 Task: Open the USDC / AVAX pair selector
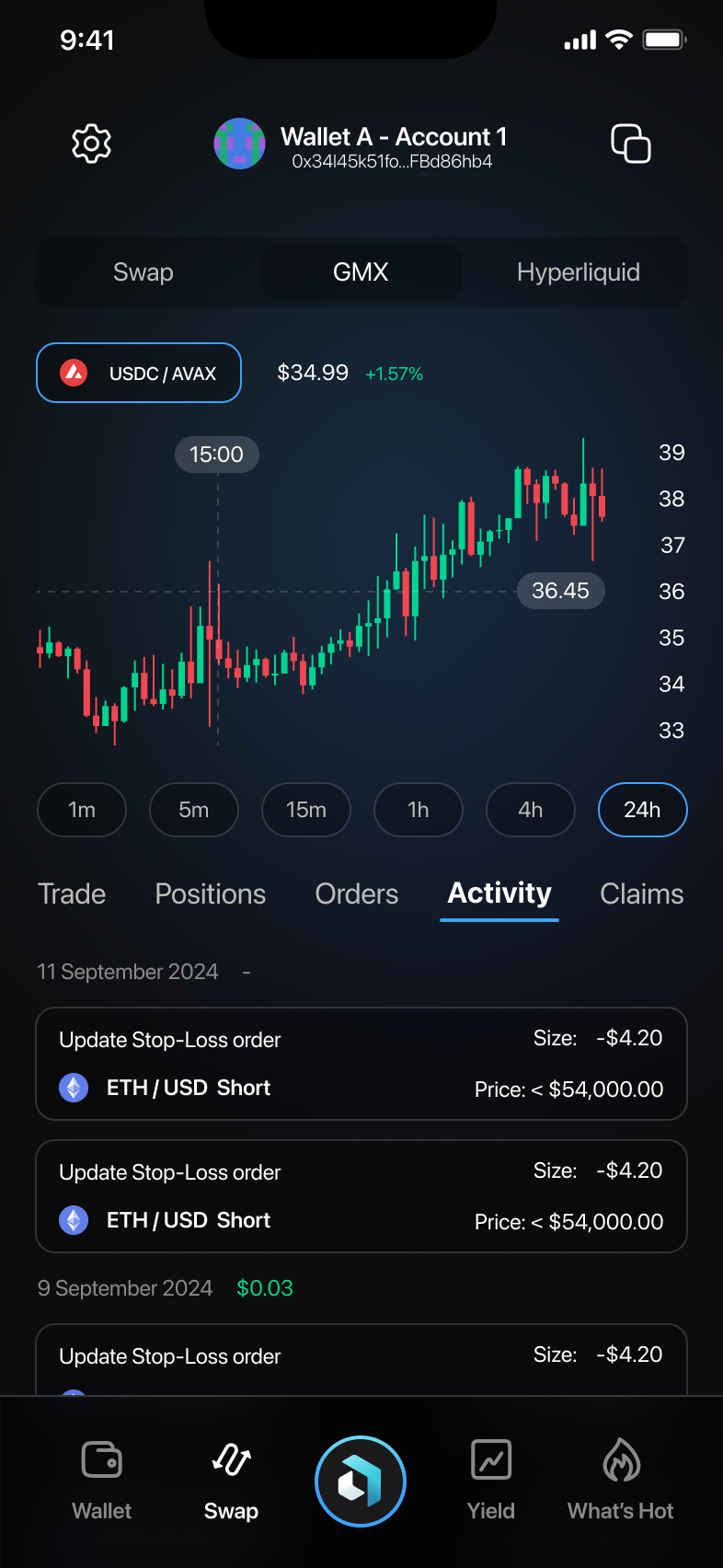(139, 373)
